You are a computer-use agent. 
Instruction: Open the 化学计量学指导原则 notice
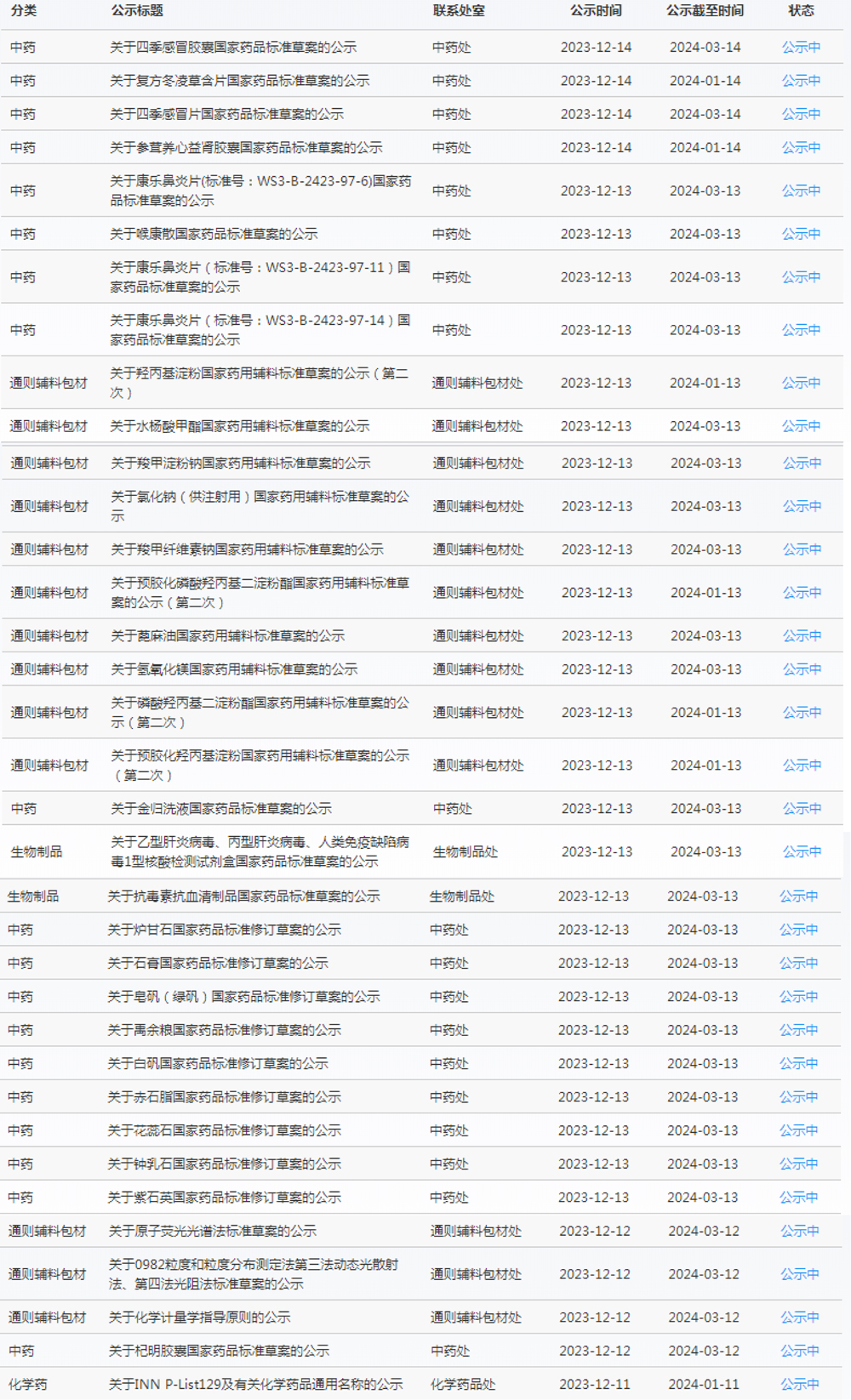(x=199, y=1318)
